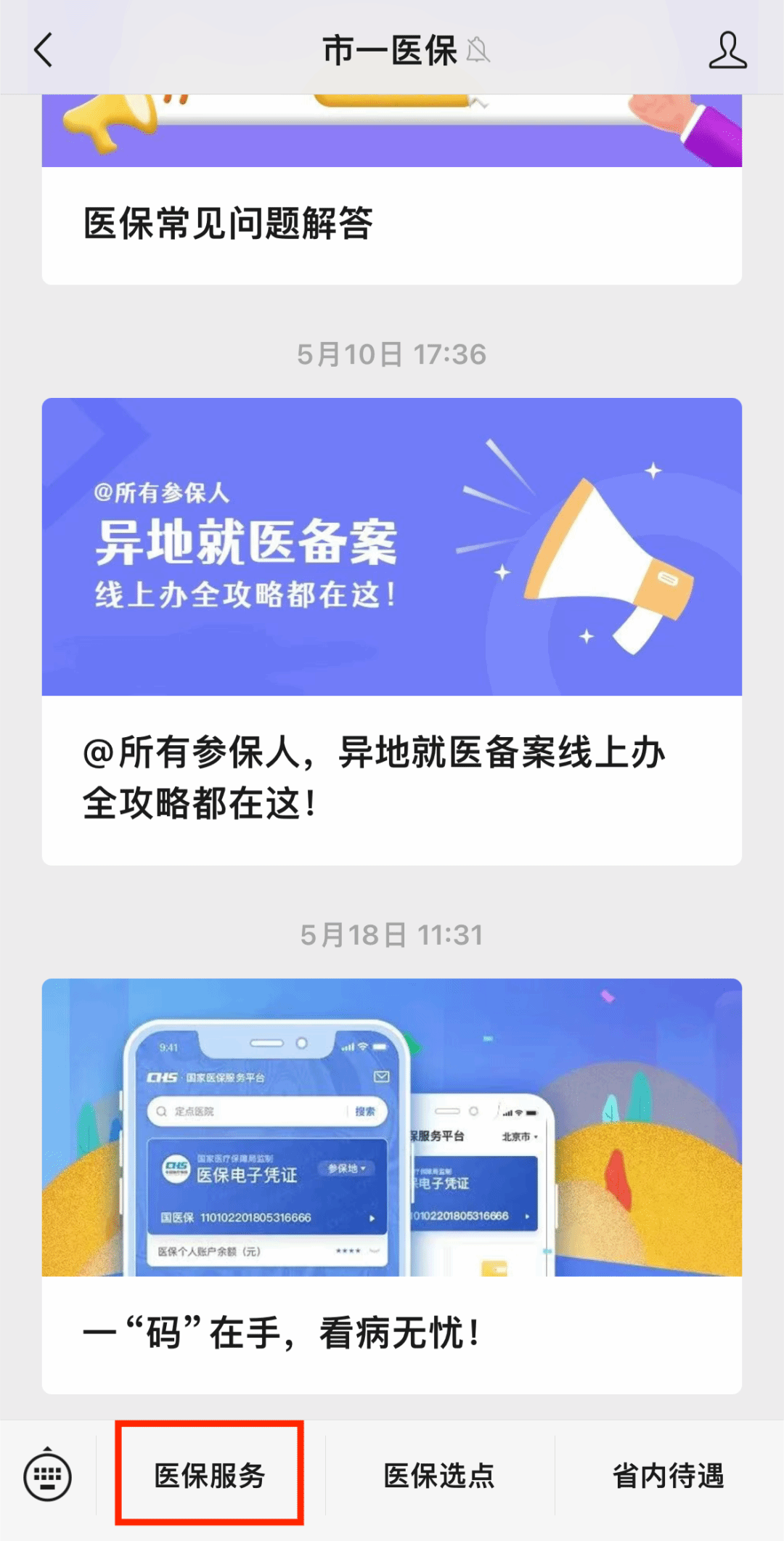Go back from 市一医保 chat

click(44, 50)
